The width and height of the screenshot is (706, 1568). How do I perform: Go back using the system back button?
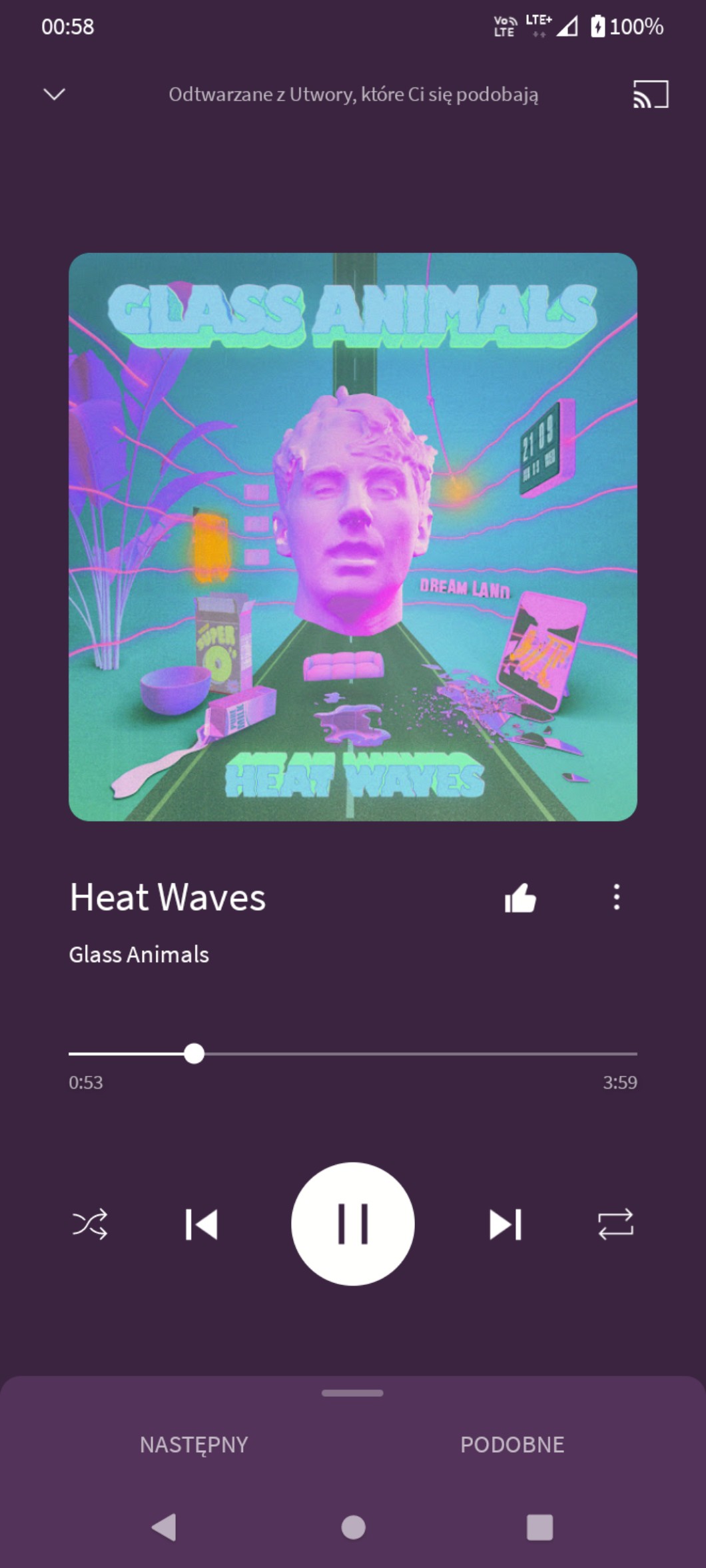point(165,1527)
